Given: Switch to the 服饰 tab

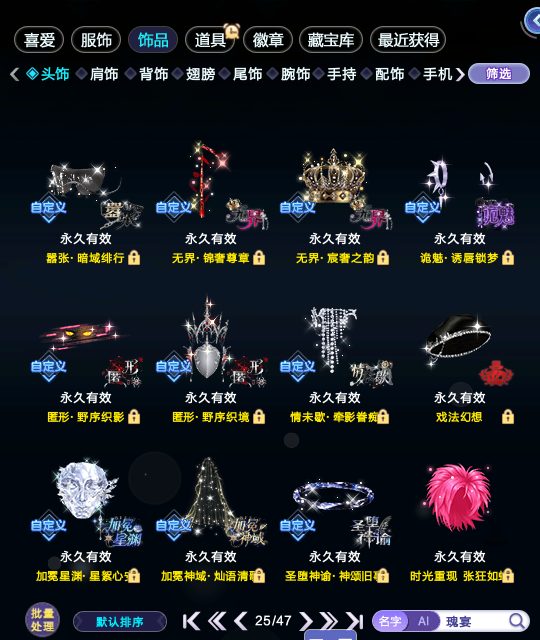Looking at the screenshot, I should pyautogui.click(x=96, y=40).
